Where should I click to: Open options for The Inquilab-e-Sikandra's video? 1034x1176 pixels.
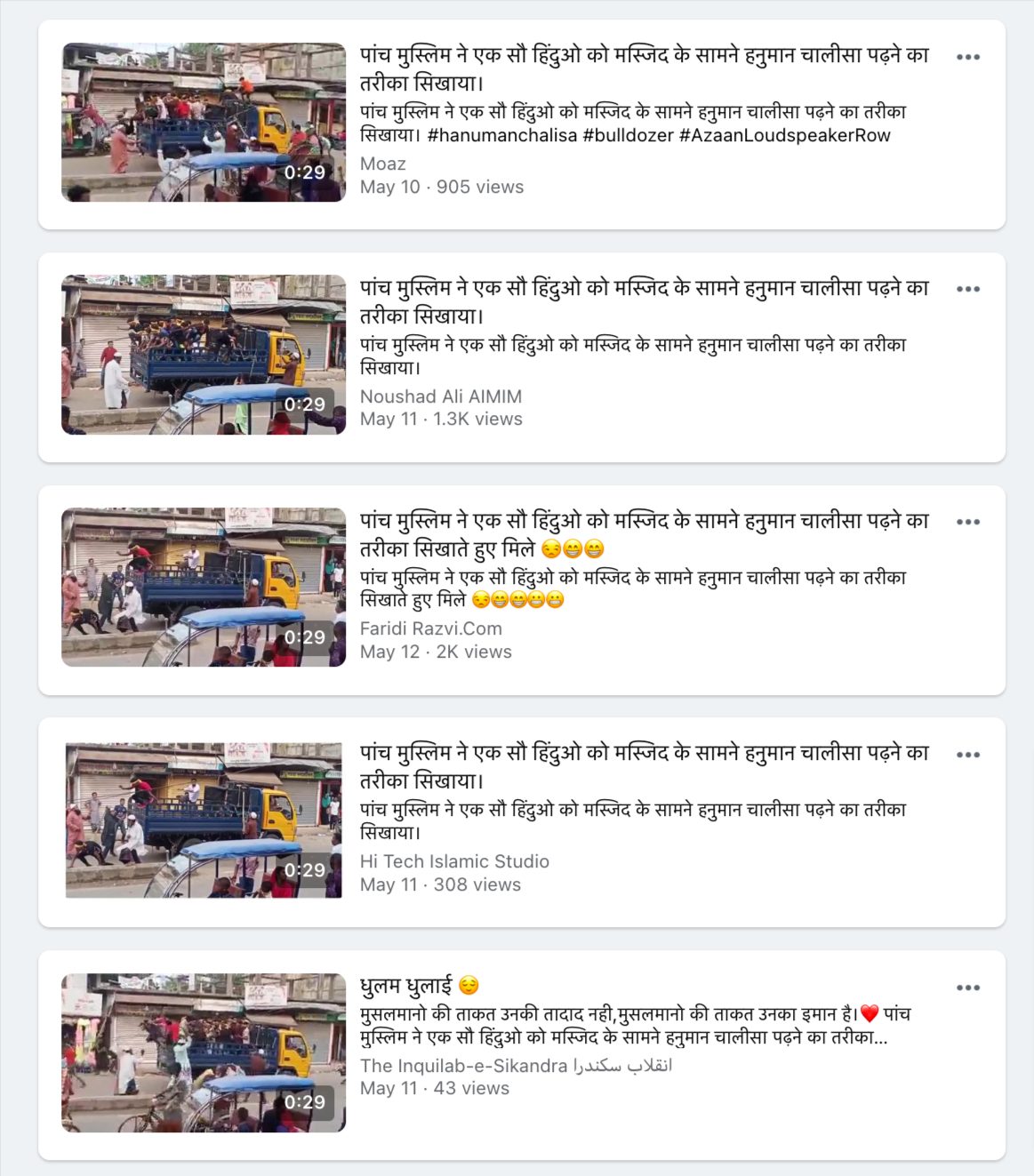967,988
